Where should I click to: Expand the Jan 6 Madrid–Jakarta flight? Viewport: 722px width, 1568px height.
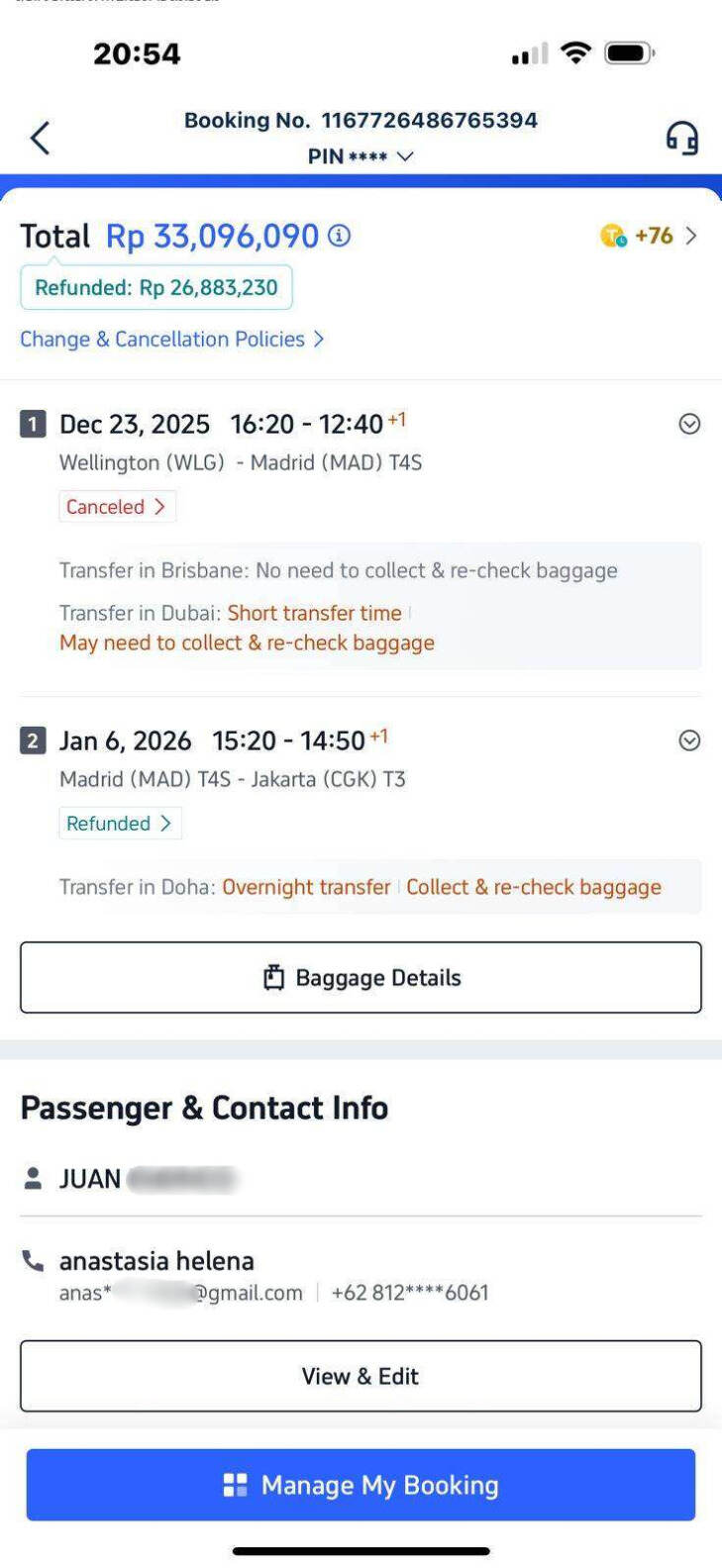689,740
